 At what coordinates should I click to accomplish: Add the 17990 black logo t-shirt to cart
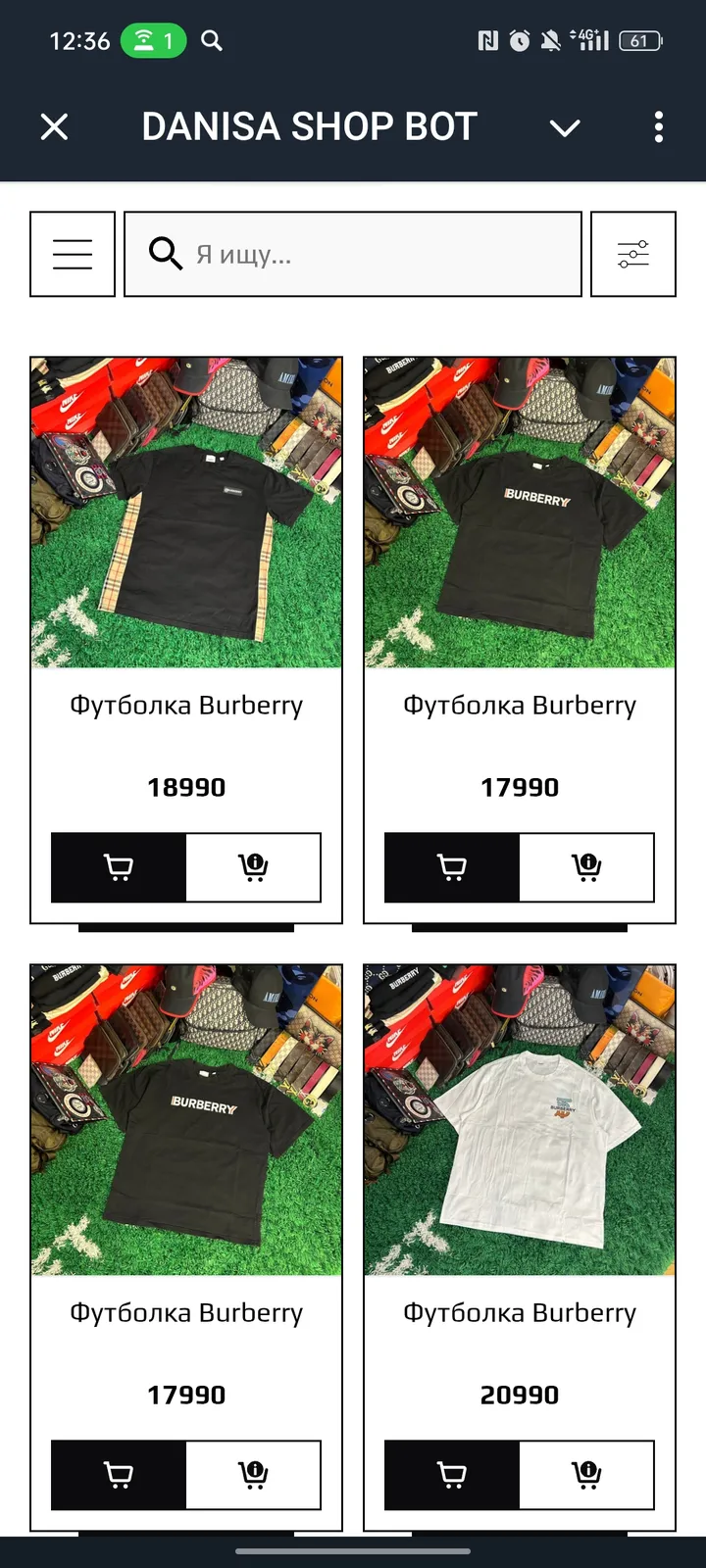[451, 866]
